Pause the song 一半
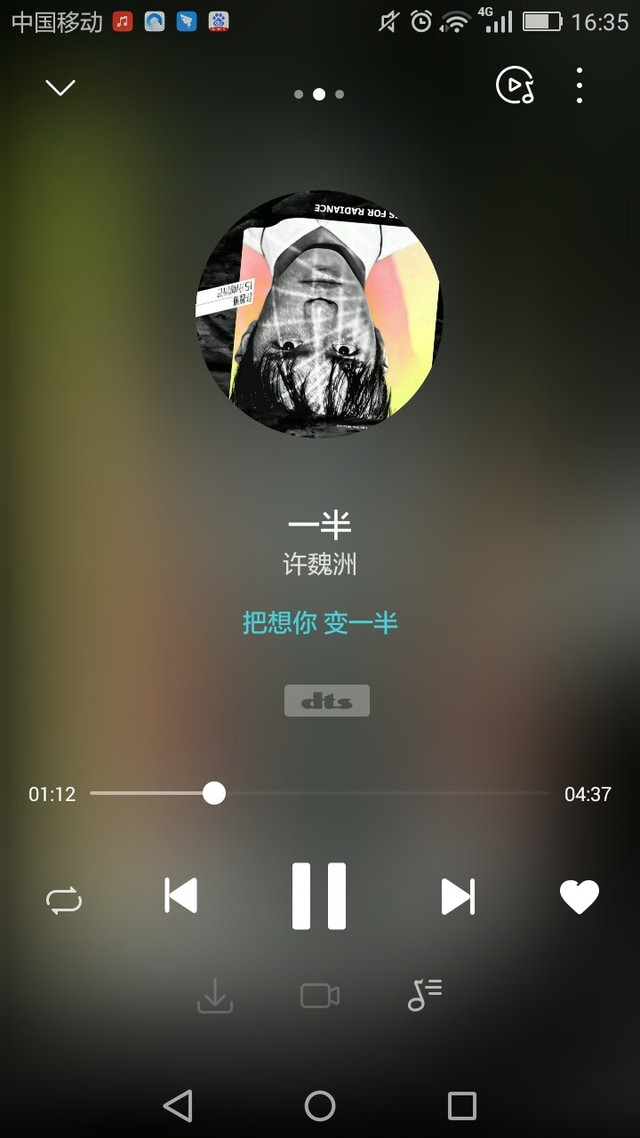640x1138 pixels. coord(319,896)
